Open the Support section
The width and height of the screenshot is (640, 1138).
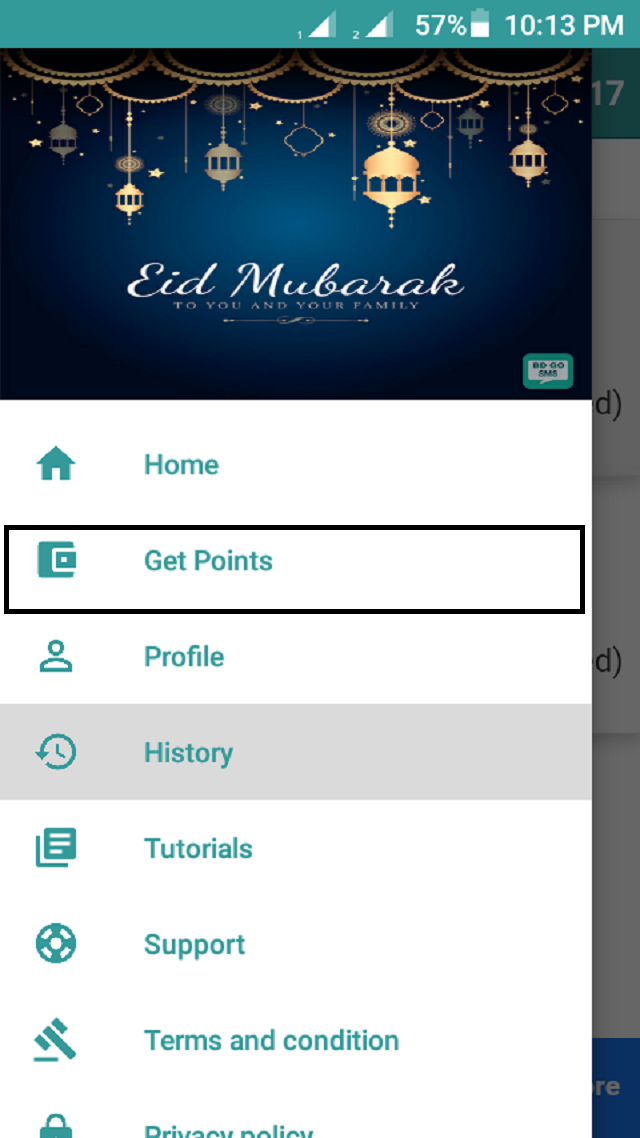click(194, 945)
